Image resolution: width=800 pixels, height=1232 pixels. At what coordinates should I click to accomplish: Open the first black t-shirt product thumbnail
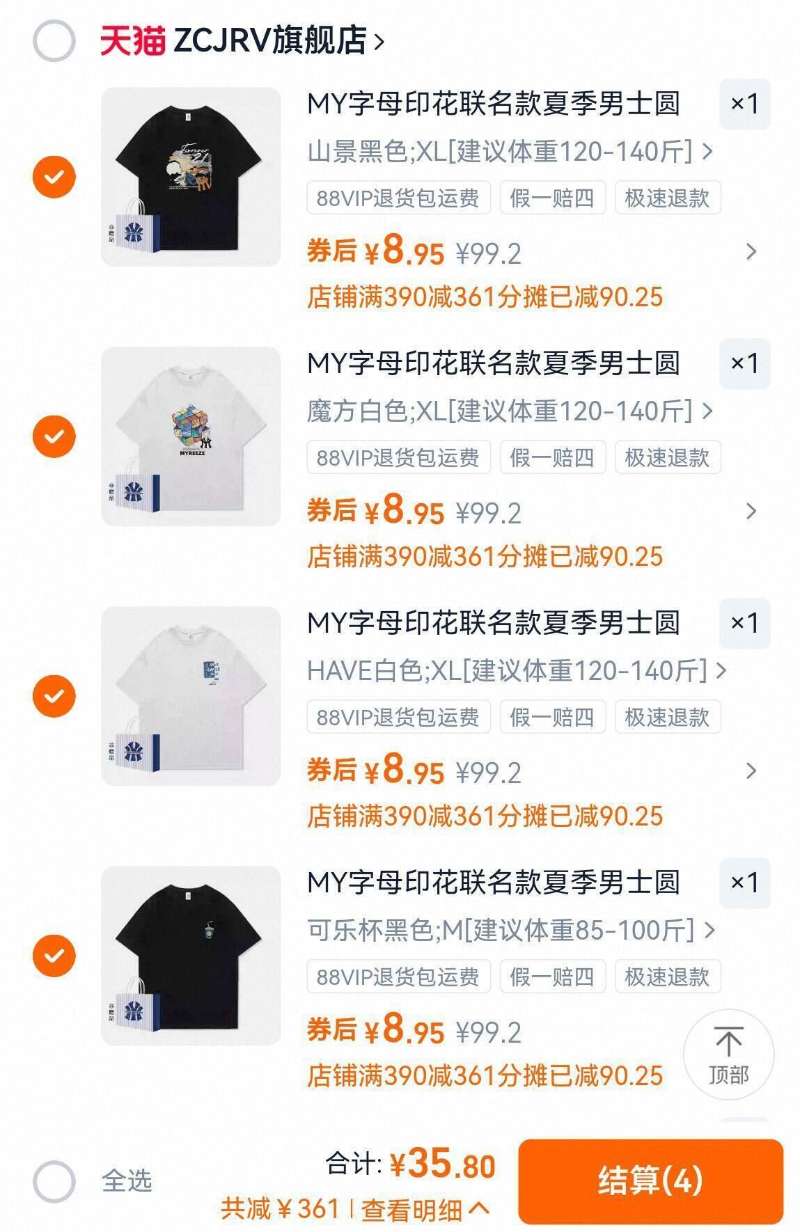coord(190,177)
